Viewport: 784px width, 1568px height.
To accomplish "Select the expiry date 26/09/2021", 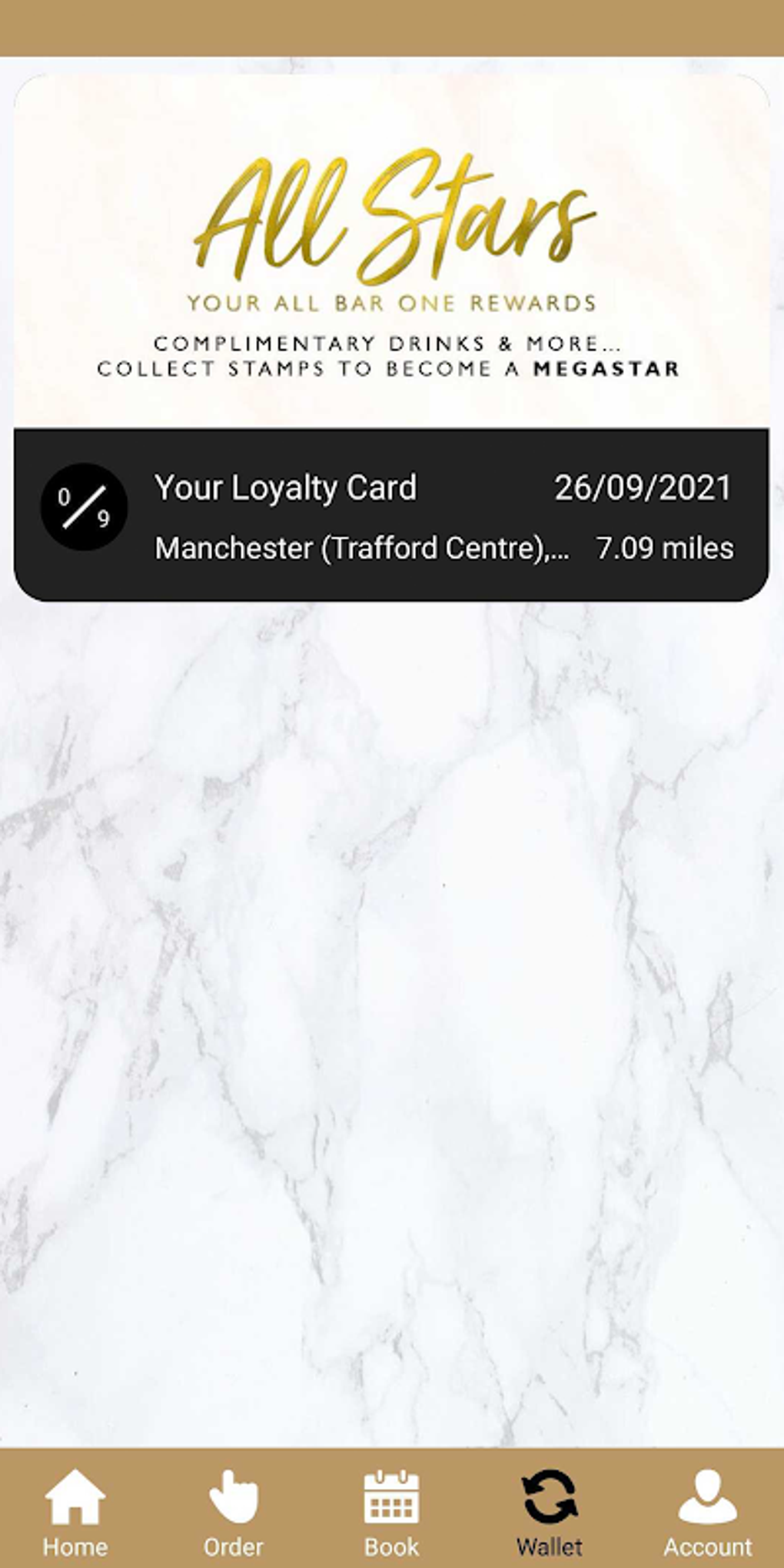I will [x=643, y=488].
